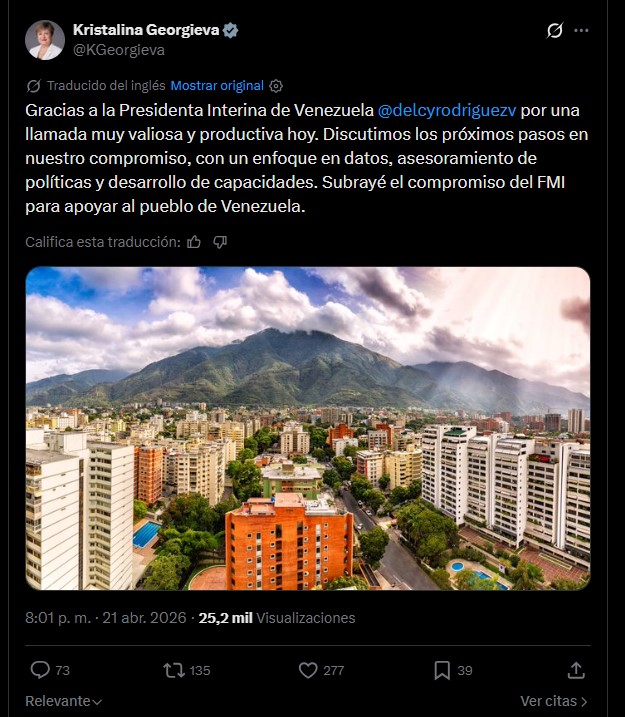Open Kristalina Georgieva's profile avatar
625x717 pixels.
(44, 40)
